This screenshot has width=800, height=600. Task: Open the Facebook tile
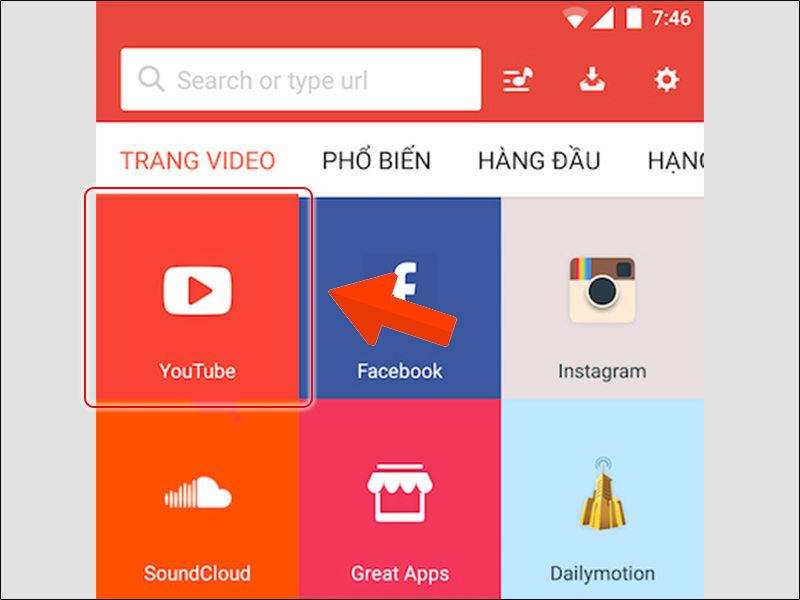coord(400,300)
